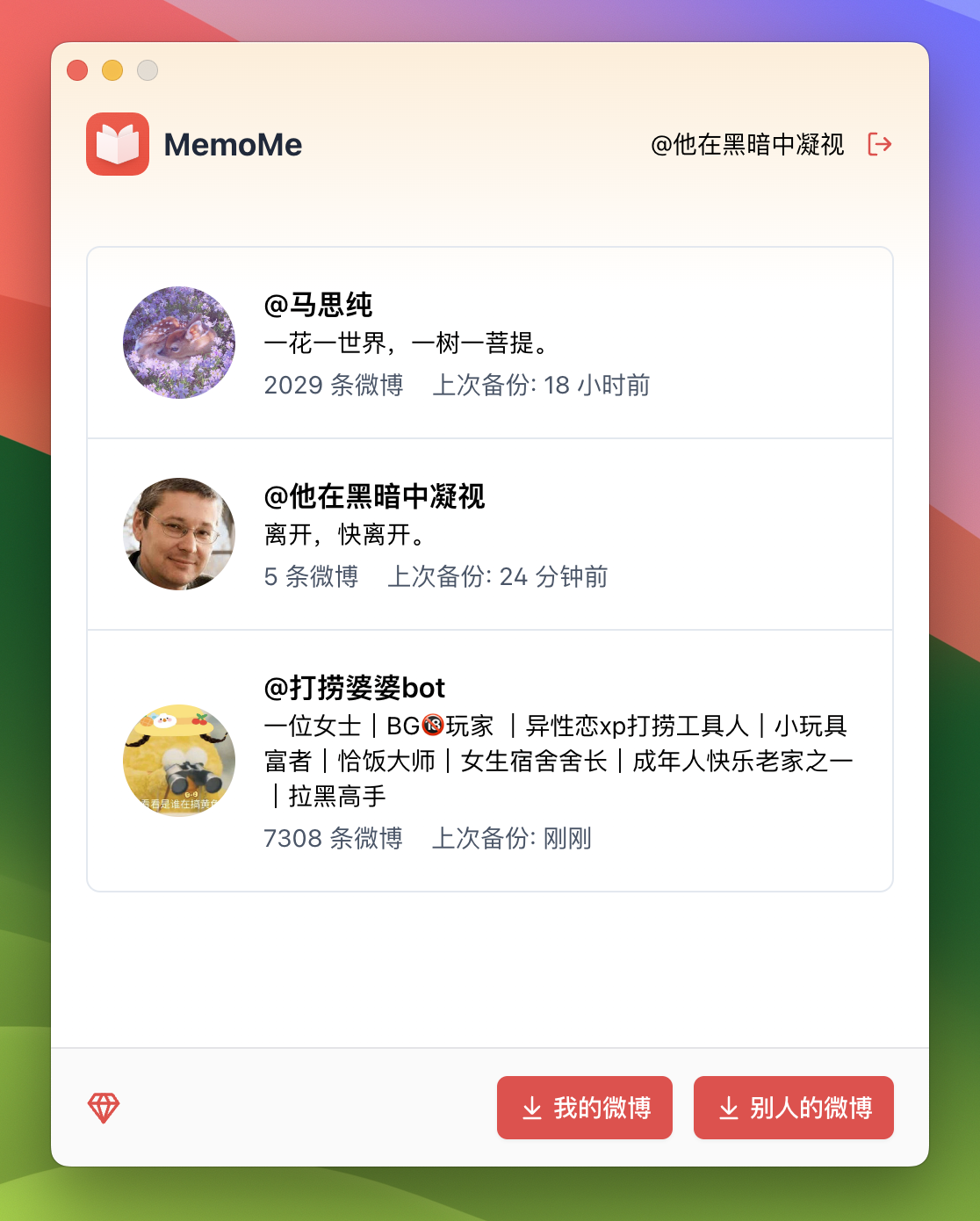Open the premium diamond icon
The height and width of the screenshot is (1221, 980).
[x=104, y=1108]
